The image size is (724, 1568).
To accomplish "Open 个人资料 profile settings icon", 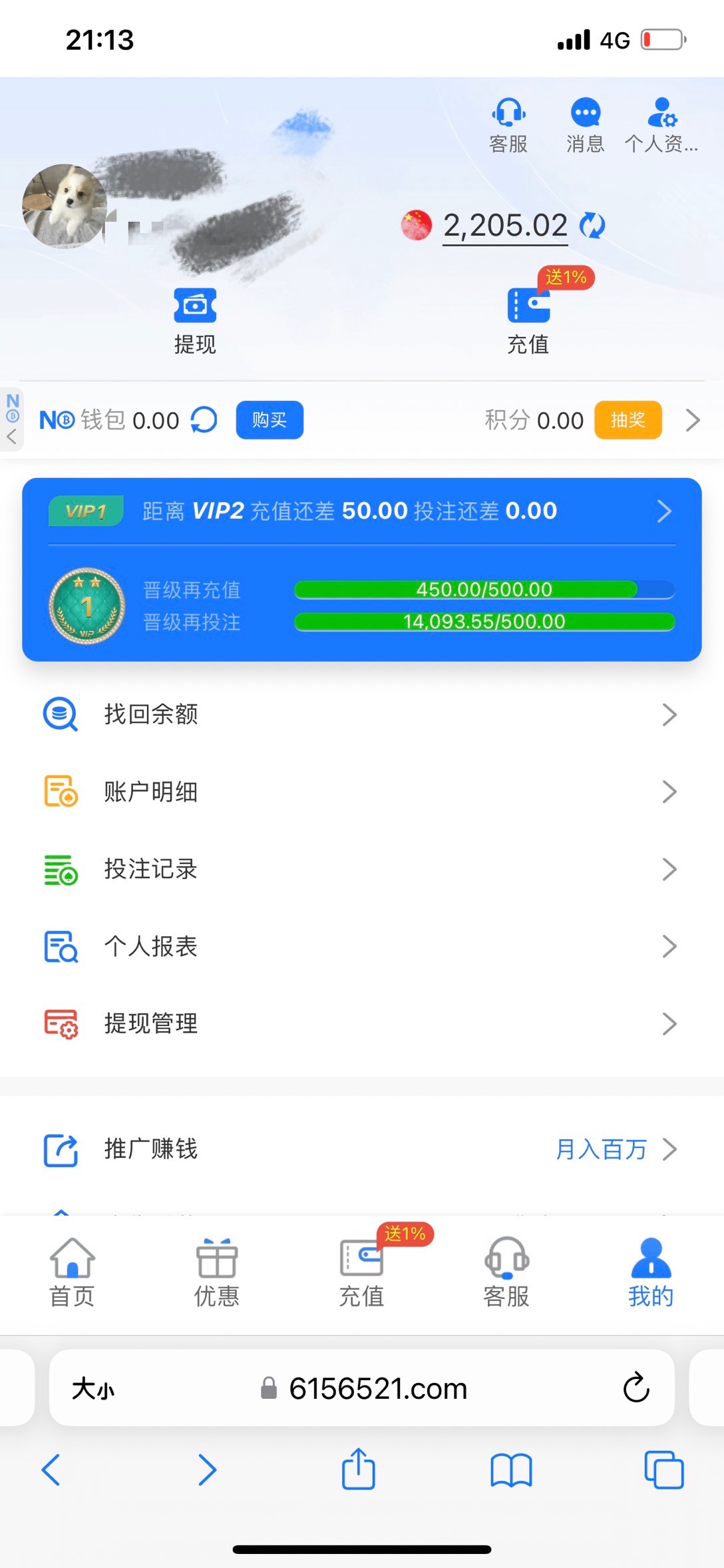I will coord(661,125).
